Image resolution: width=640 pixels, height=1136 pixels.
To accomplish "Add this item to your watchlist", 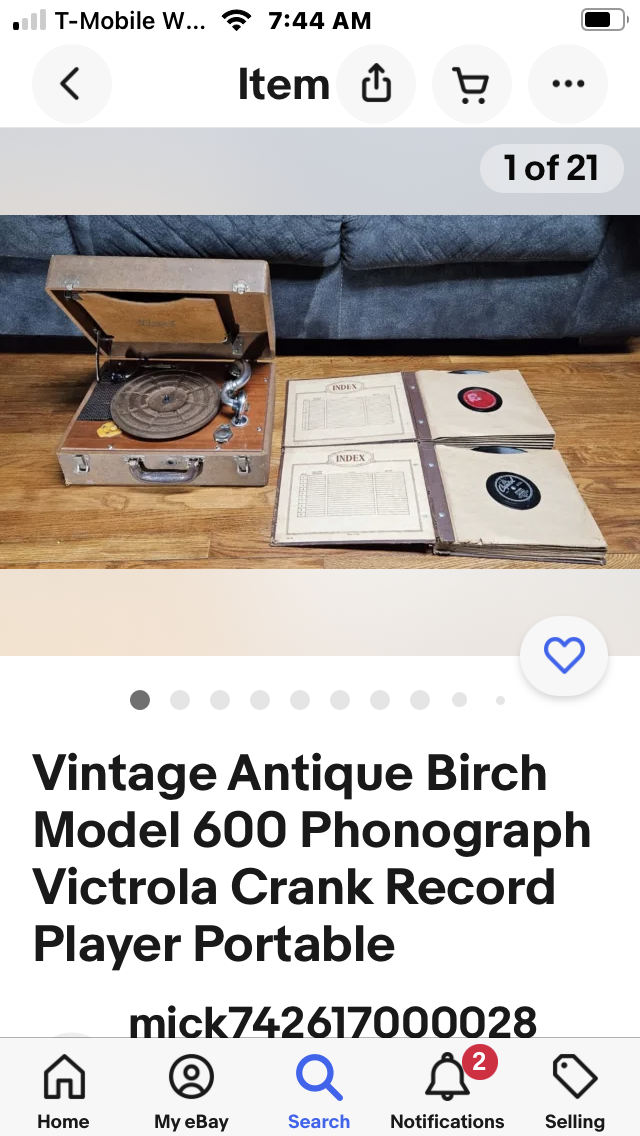I will tap(563, 656).
